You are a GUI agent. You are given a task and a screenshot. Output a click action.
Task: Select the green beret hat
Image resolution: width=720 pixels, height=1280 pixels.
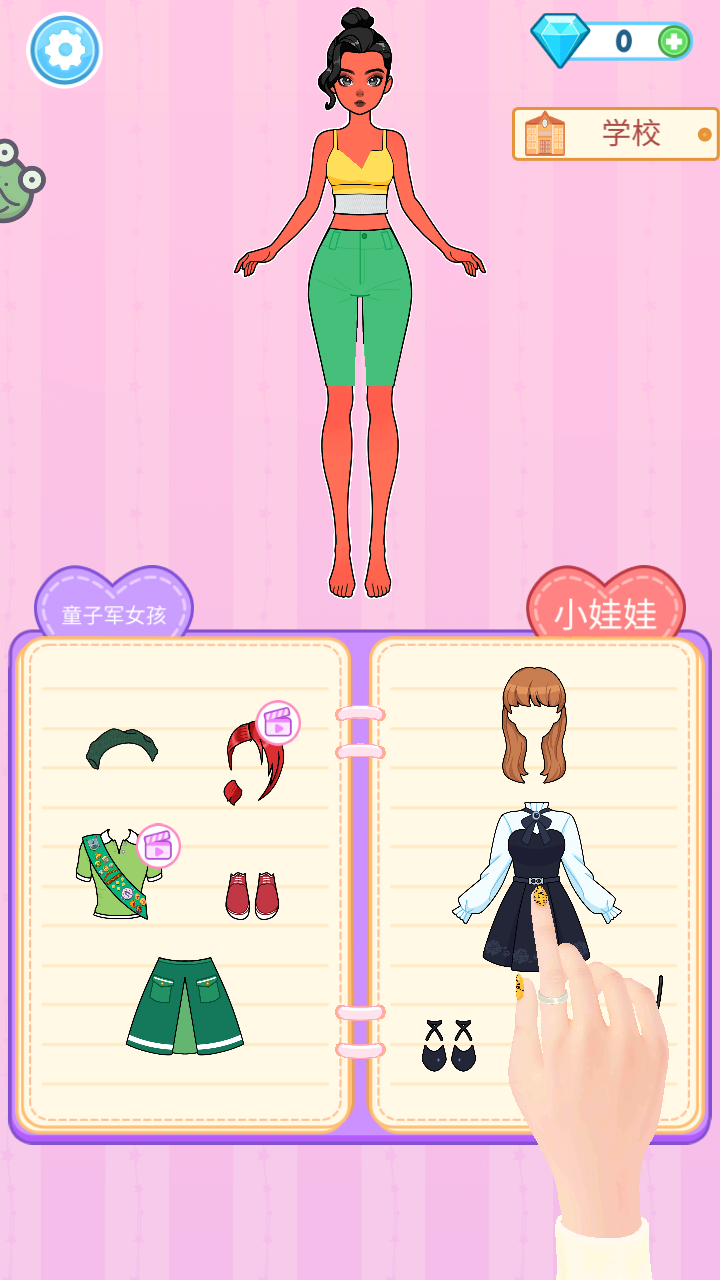[x=122, y=748]
